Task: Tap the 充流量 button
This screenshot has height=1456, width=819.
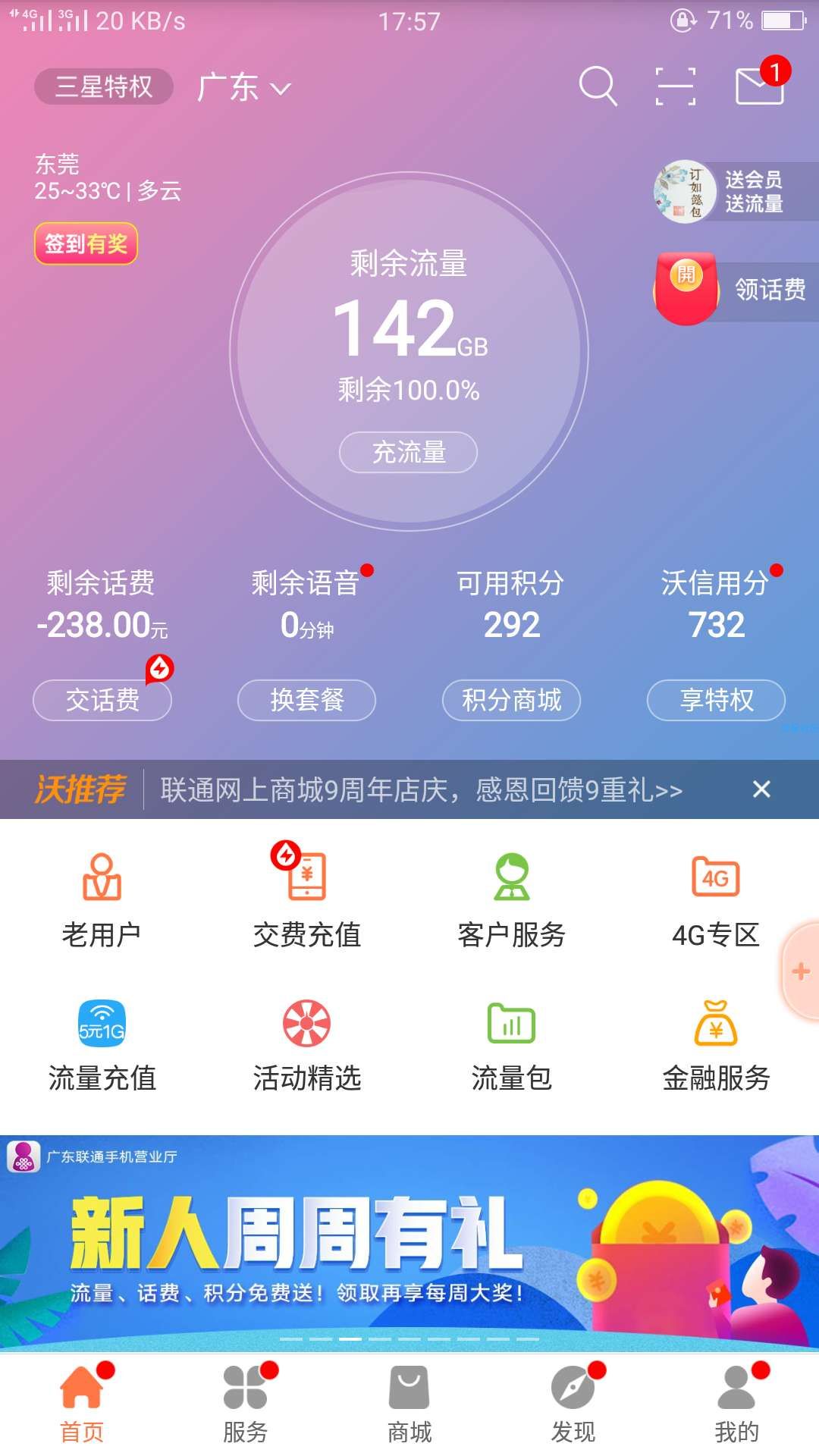Action: pyautogui.click(x=408, y=453)
